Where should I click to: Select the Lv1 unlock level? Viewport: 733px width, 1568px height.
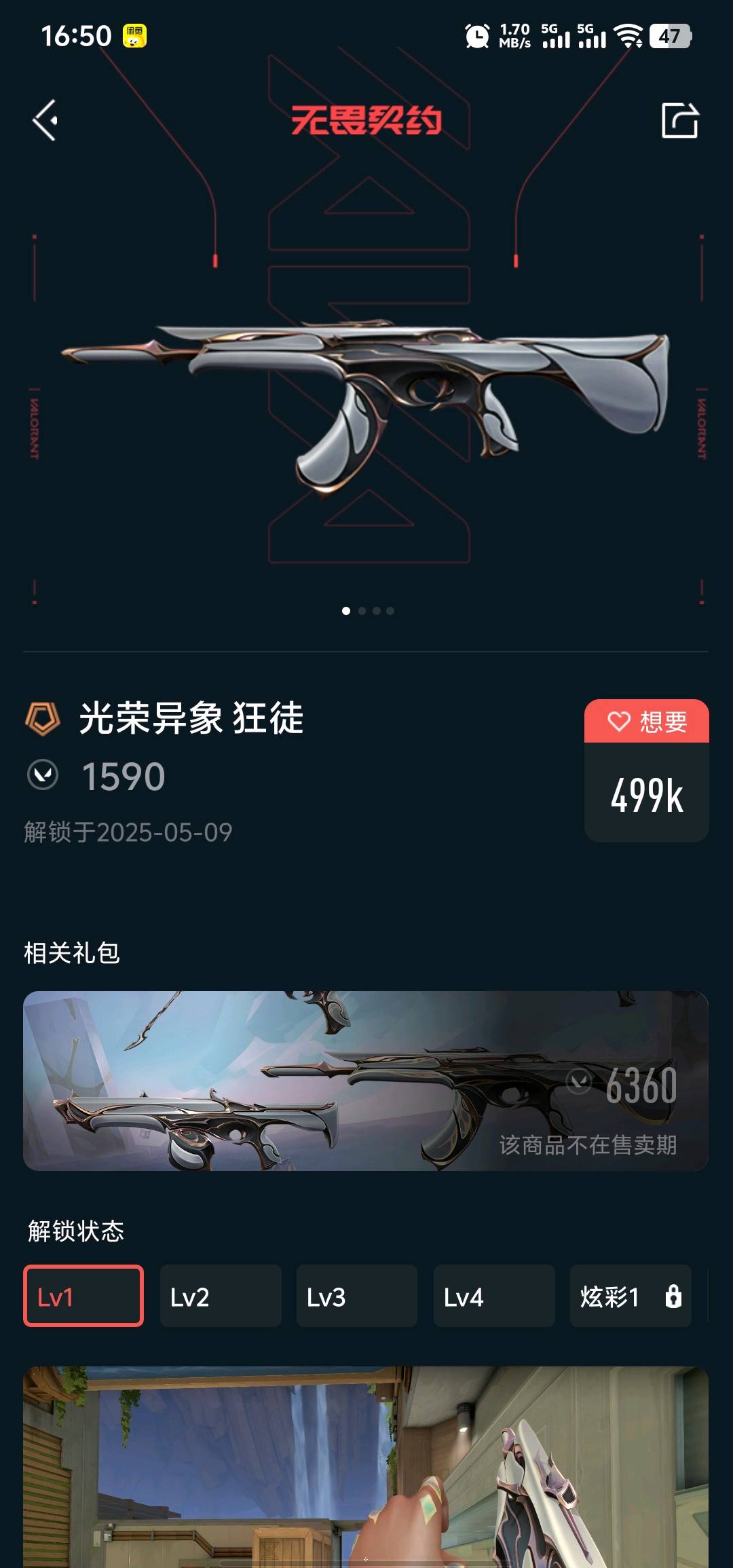[x=83, y=1296]
